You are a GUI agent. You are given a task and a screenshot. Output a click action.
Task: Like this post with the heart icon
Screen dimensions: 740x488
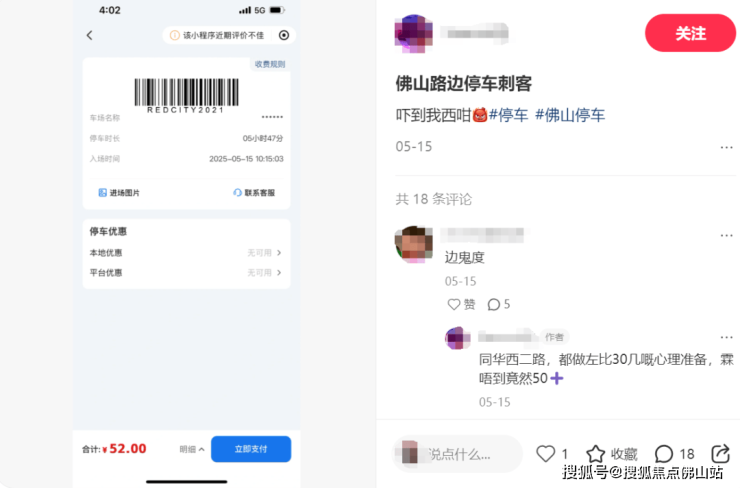[546, 453]
